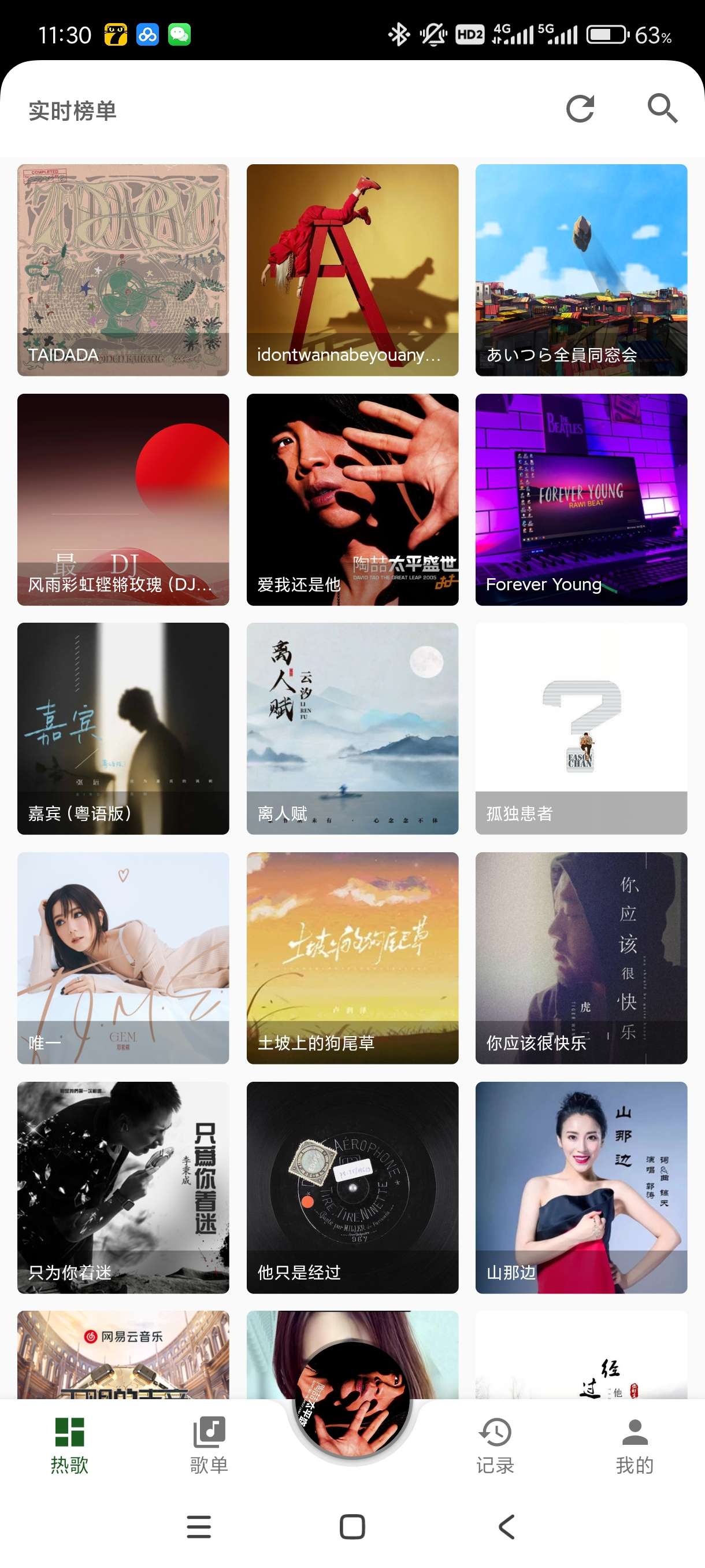Switch to the 记录 tab
705x1568 pixels.
[495, 1445]
